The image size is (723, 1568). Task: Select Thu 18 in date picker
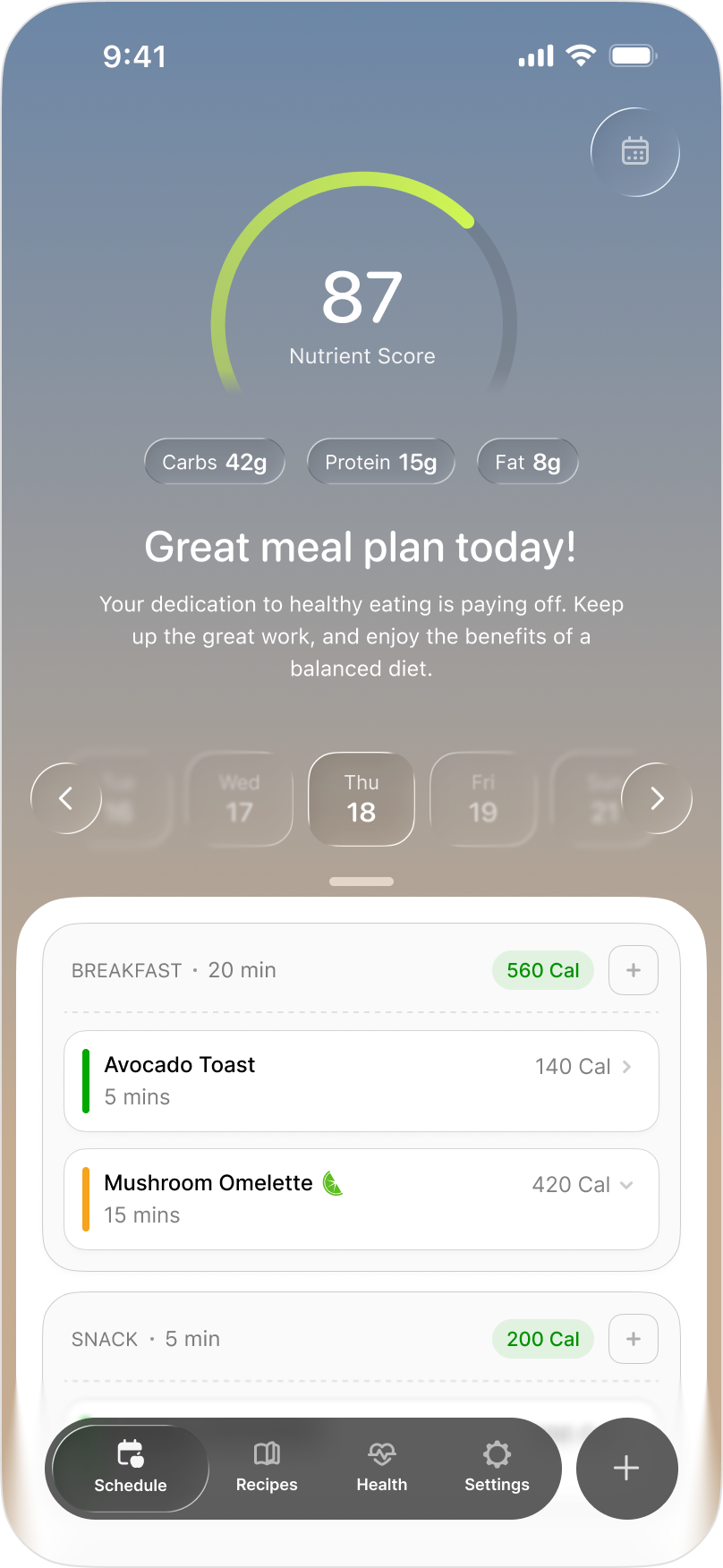tap(361, 798)
